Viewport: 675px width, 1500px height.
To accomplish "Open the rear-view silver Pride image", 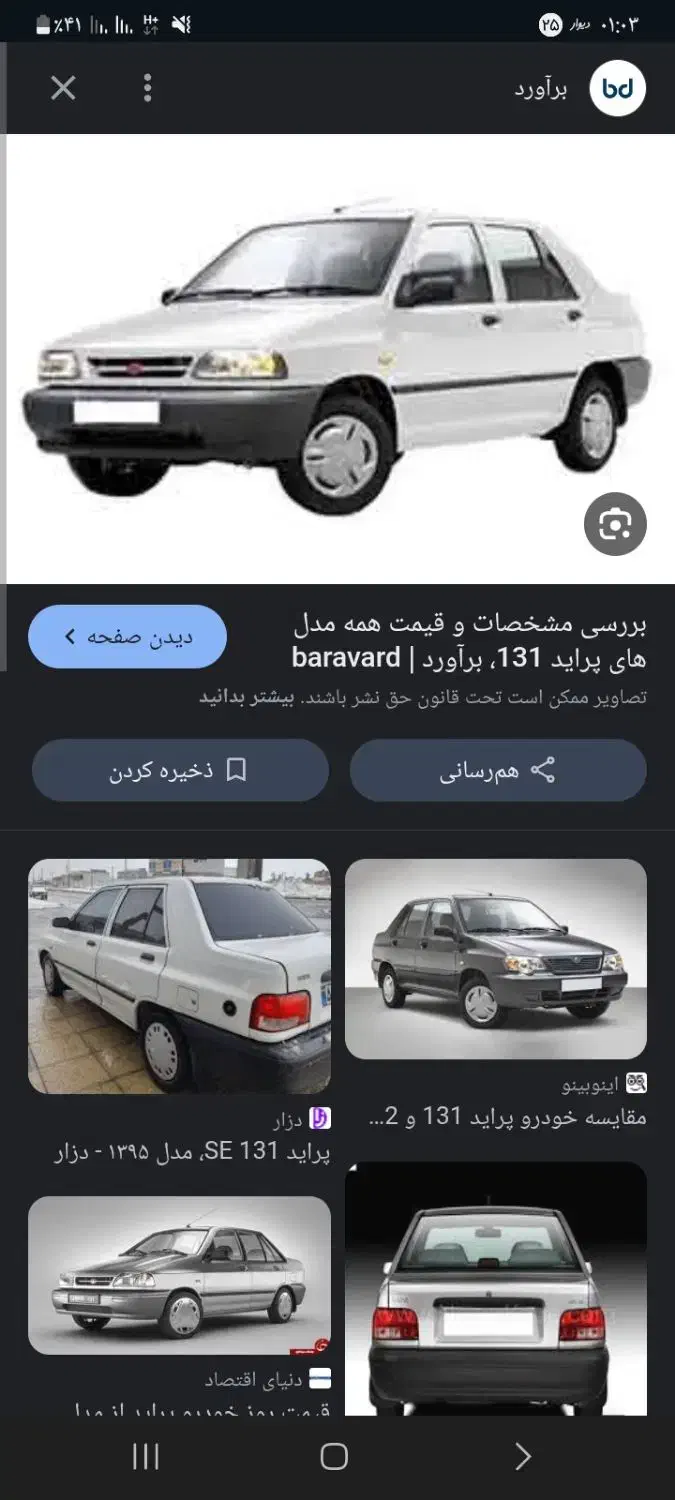I will 496,1290.
